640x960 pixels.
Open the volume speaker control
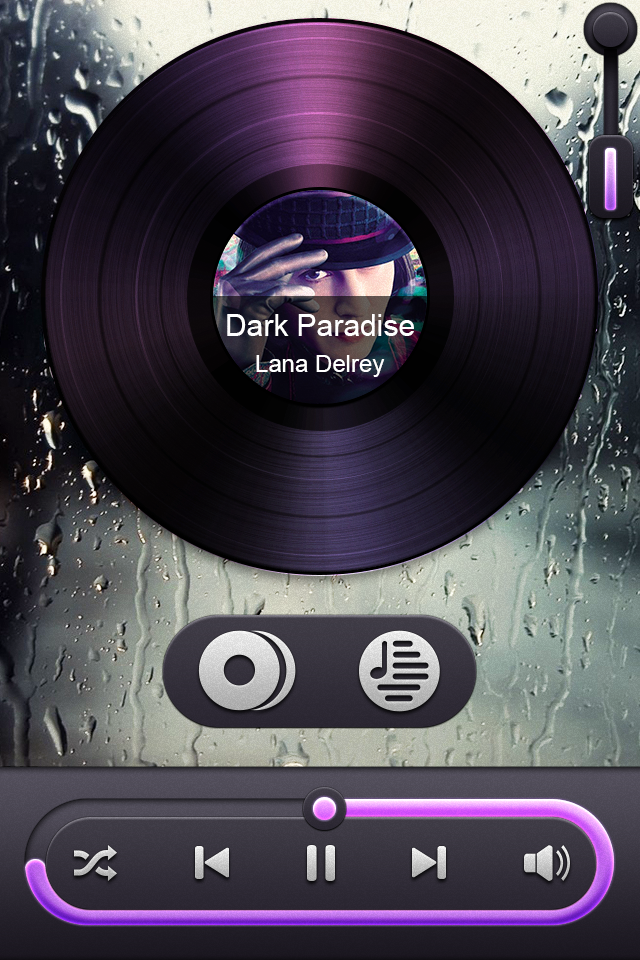coord(546,863)
